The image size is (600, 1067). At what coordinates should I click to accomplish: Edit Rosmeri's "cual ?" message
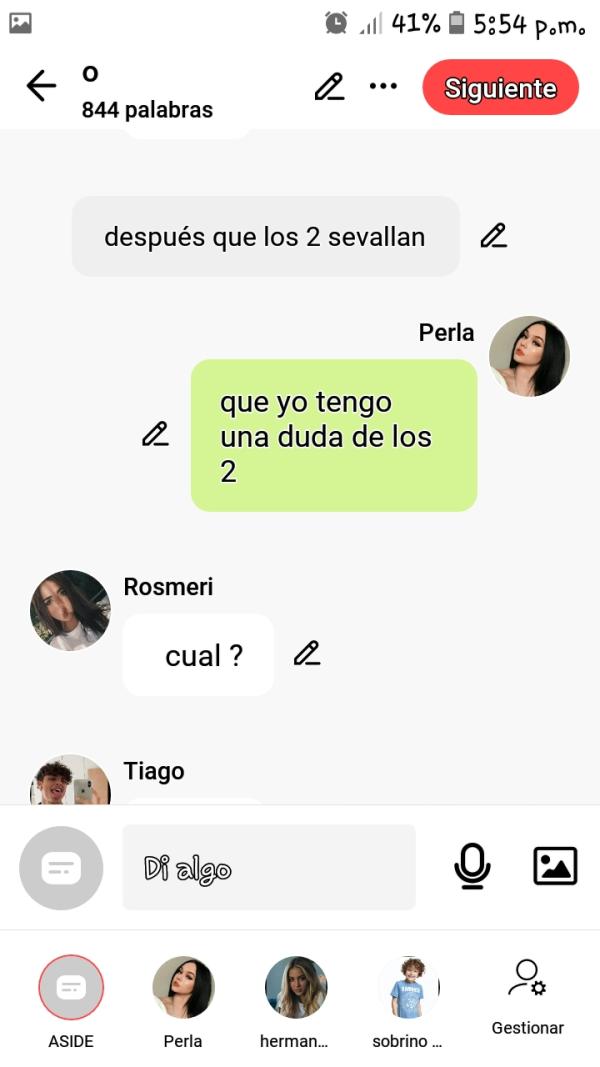coord(307,654)
